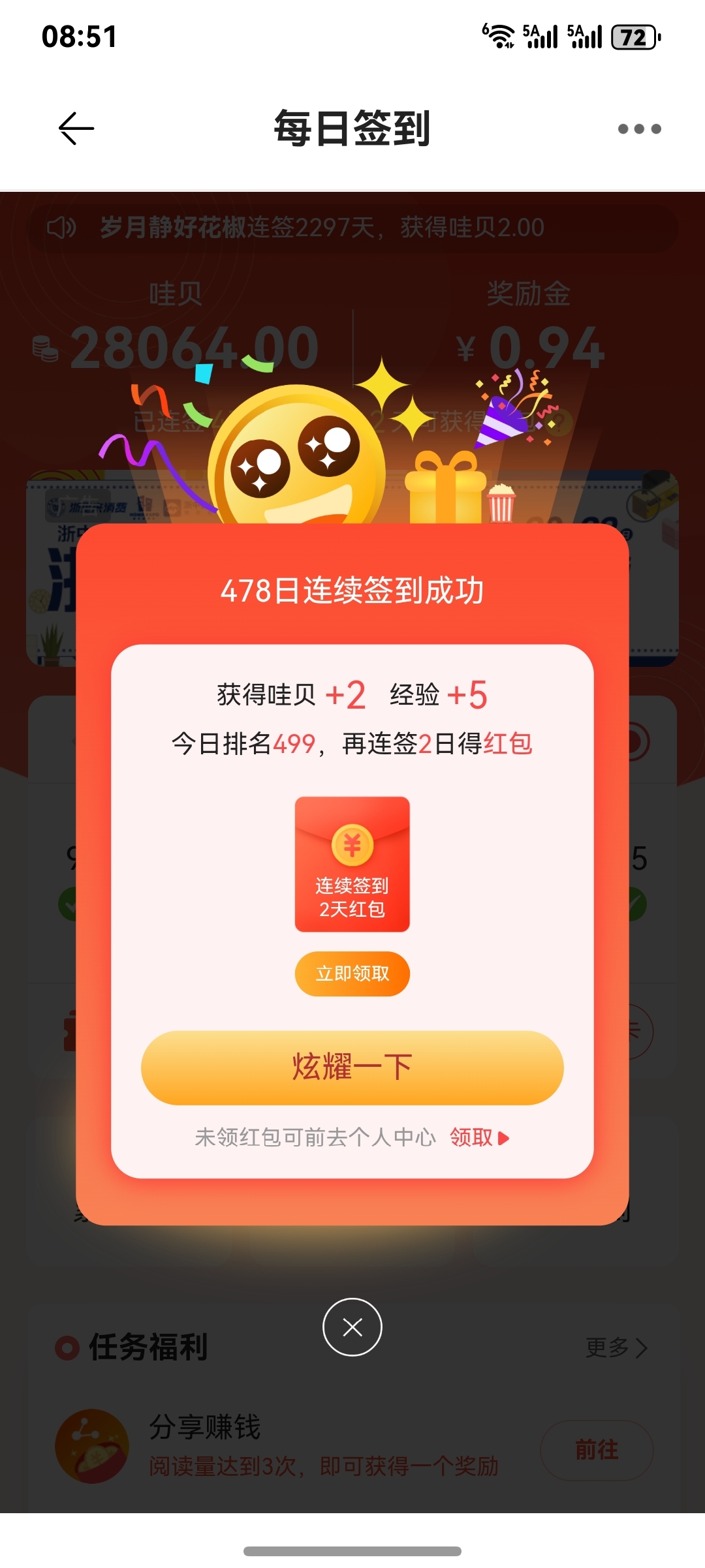The image size is (705, 1568).
Task: Go back using the top-left arrow
Action: click(x=76, y=129)
